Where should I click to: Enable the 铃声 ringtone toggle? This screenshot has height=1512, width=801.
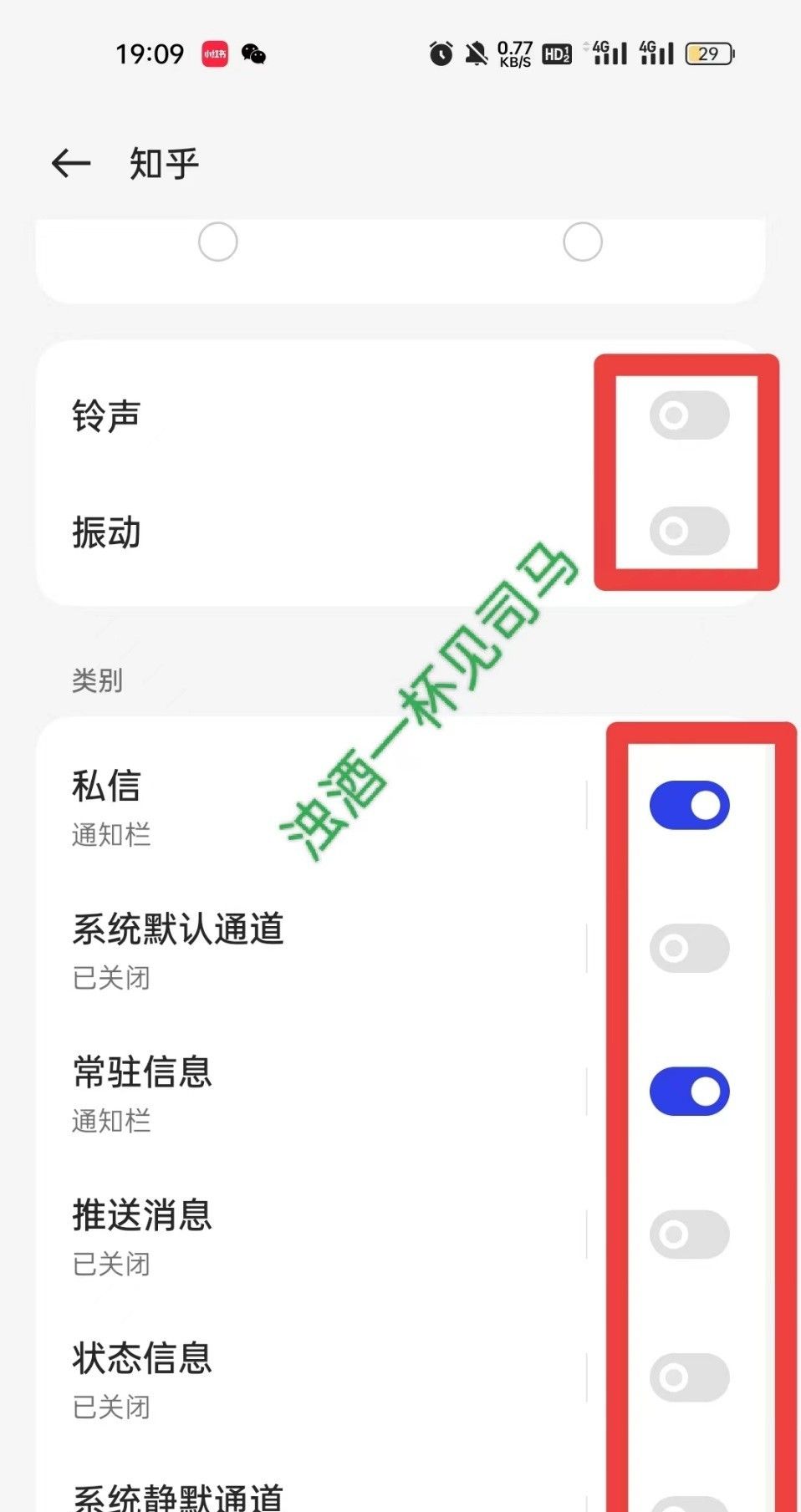click(x=687, y=415)
